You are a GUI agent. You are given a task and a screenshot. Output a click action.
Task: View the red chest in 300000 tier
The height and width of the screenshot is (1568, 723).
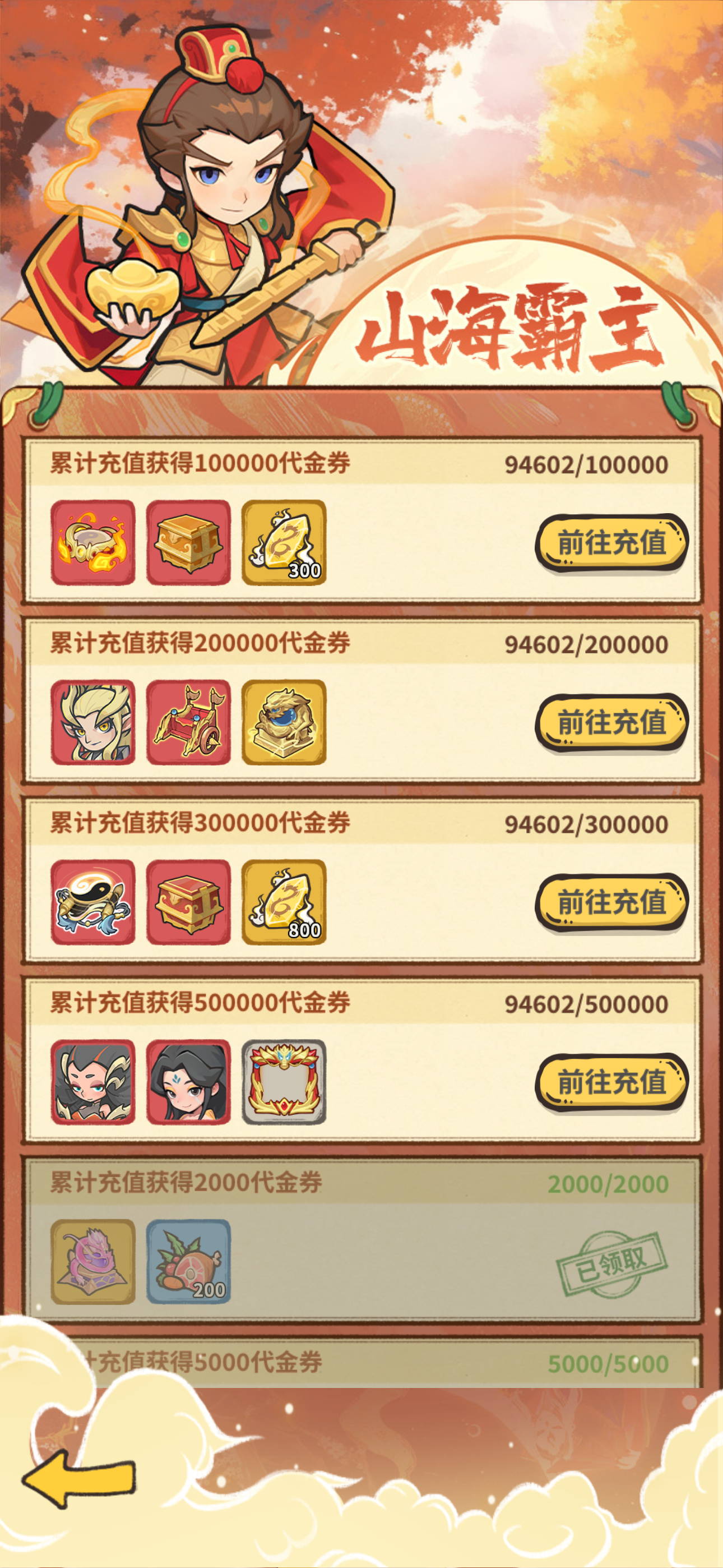(189, 901)
